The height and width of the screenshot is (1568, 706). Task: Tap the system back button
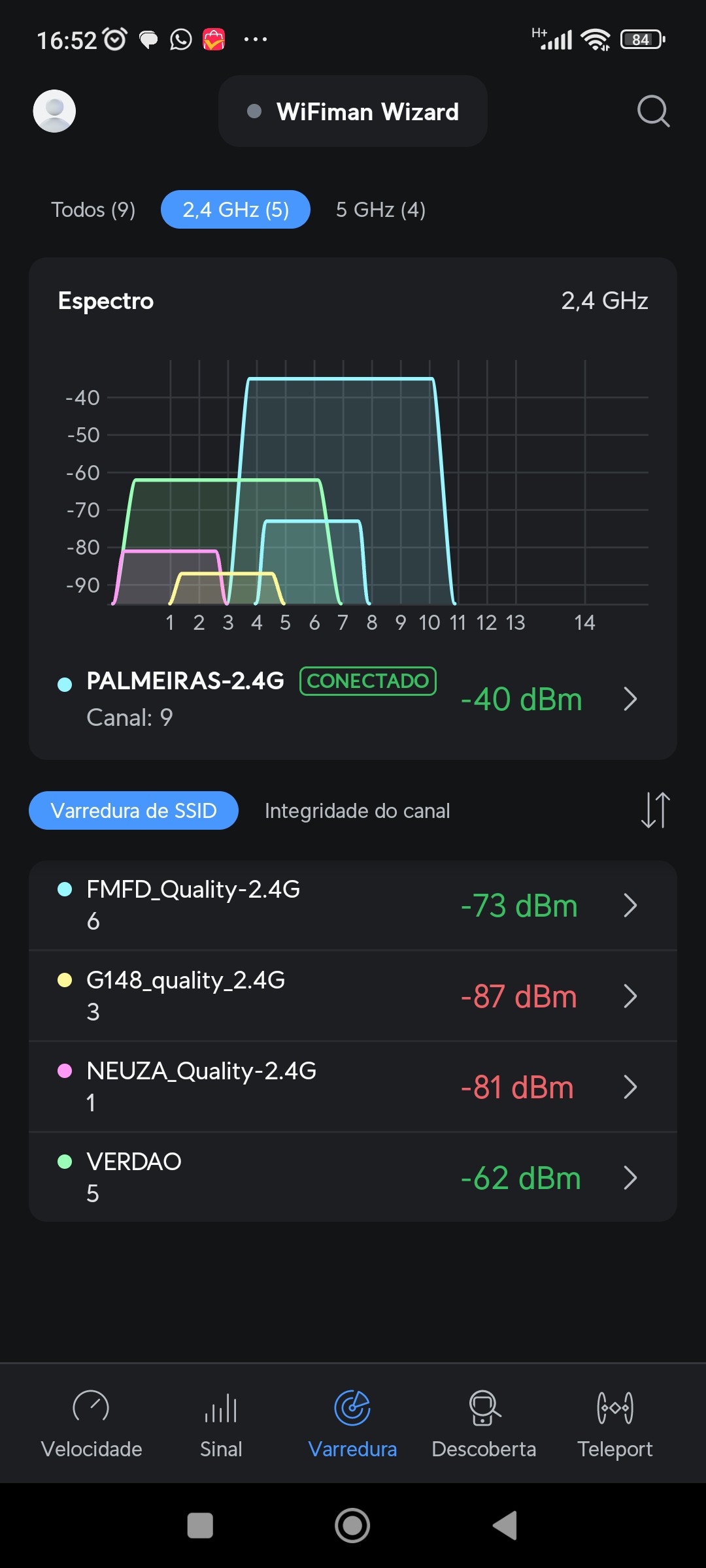point(505,1526)
